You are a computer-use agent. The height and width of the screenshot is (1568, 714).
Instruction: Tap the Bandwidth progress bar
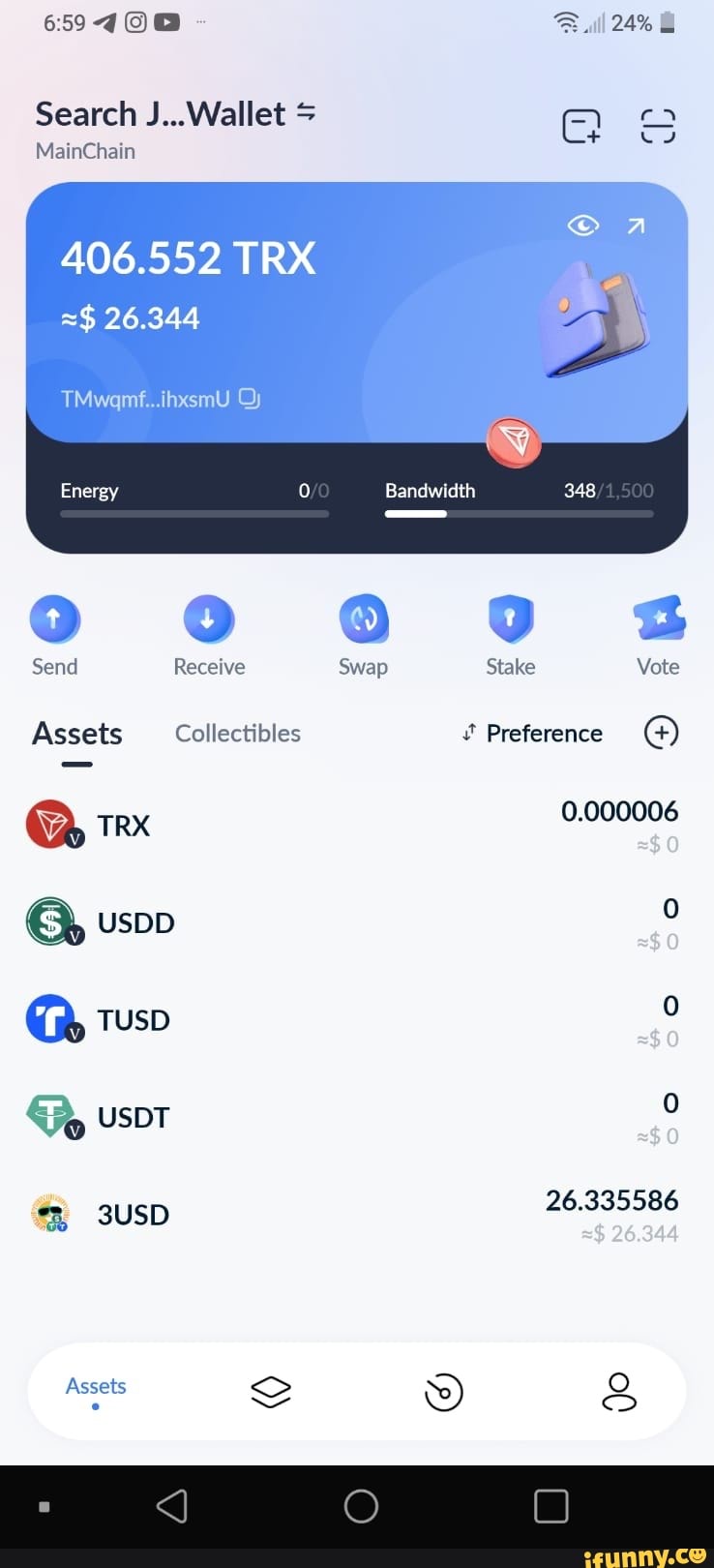[x=519, y=514]
